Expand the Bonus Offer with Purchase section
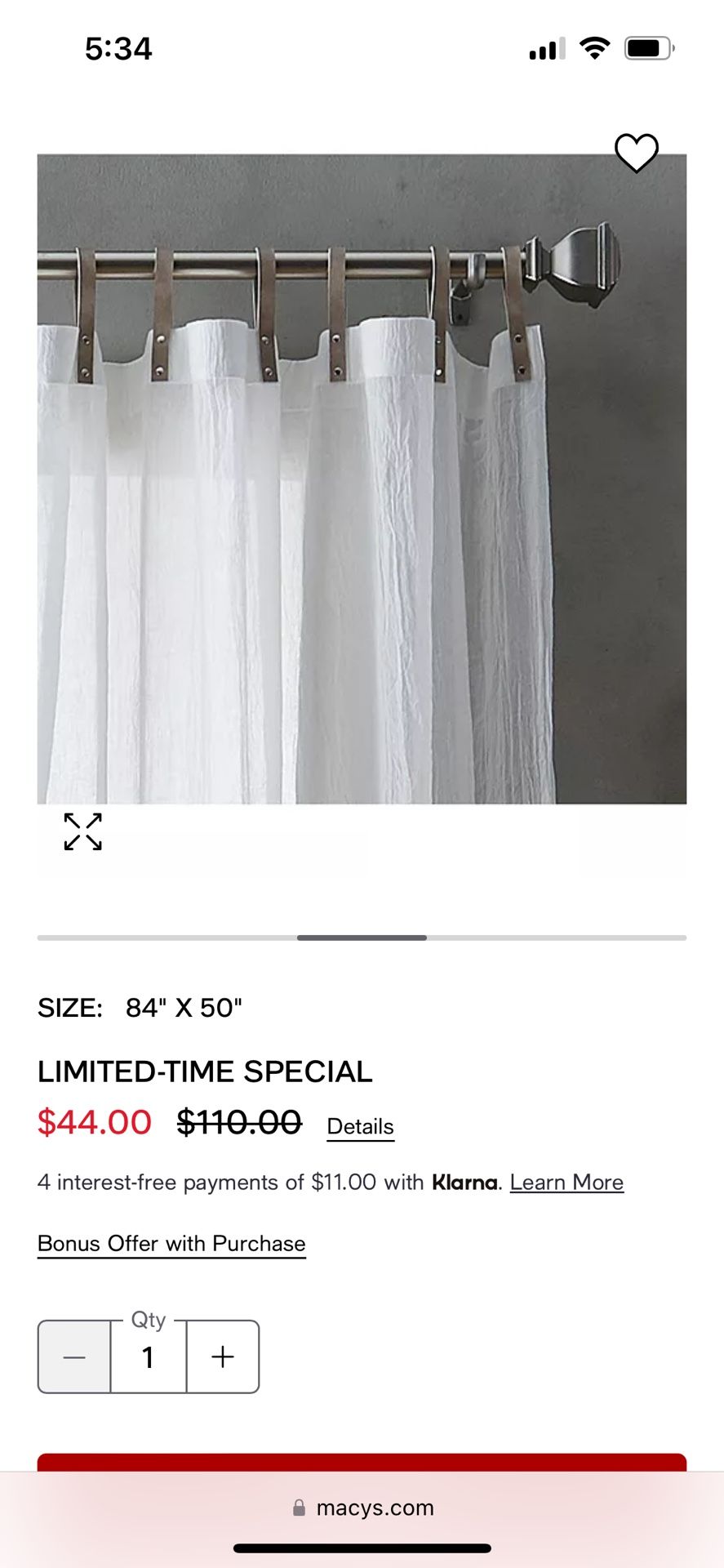724x1568 pixels. pyautogui.click(x=171, y=1243)
